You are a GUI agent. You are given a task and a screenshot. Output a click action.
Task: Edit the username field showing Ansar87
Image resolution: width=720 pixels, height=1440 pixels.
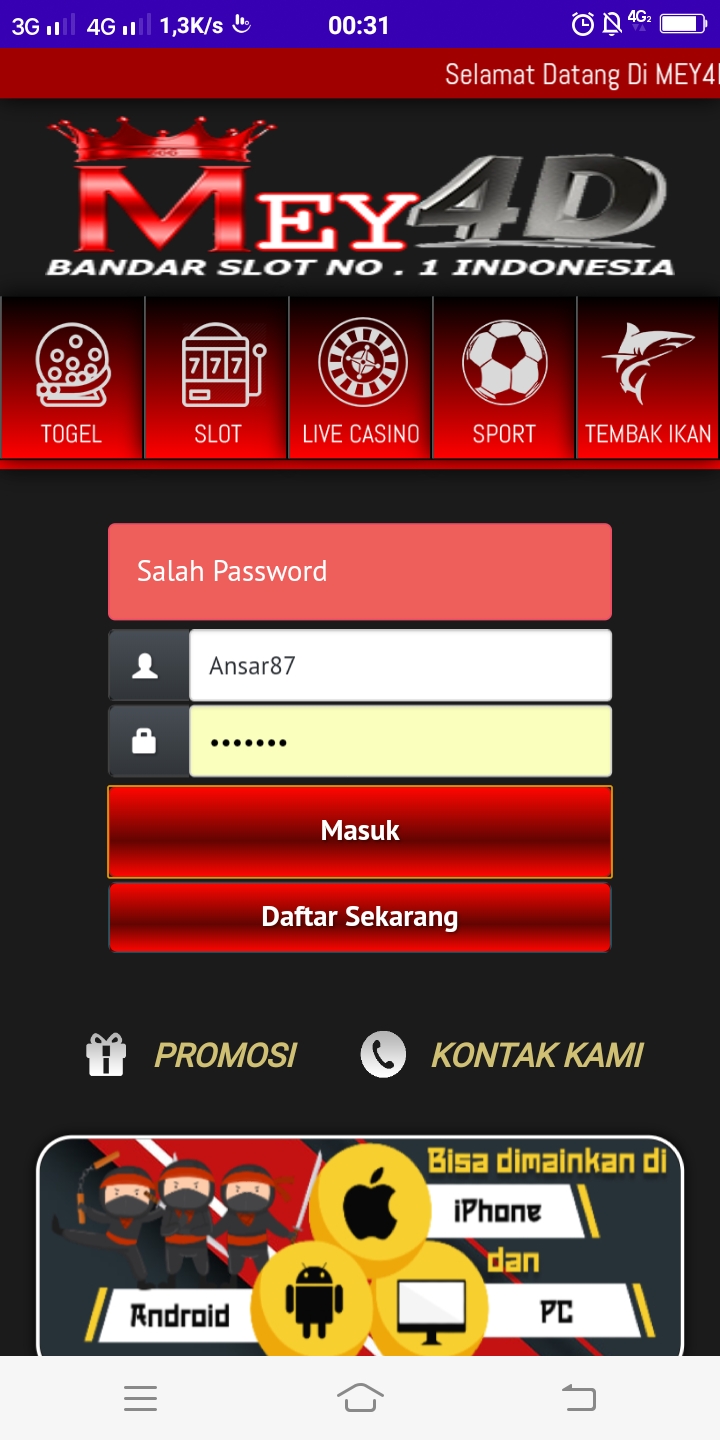pyautogui.click(x=400, y=665)
